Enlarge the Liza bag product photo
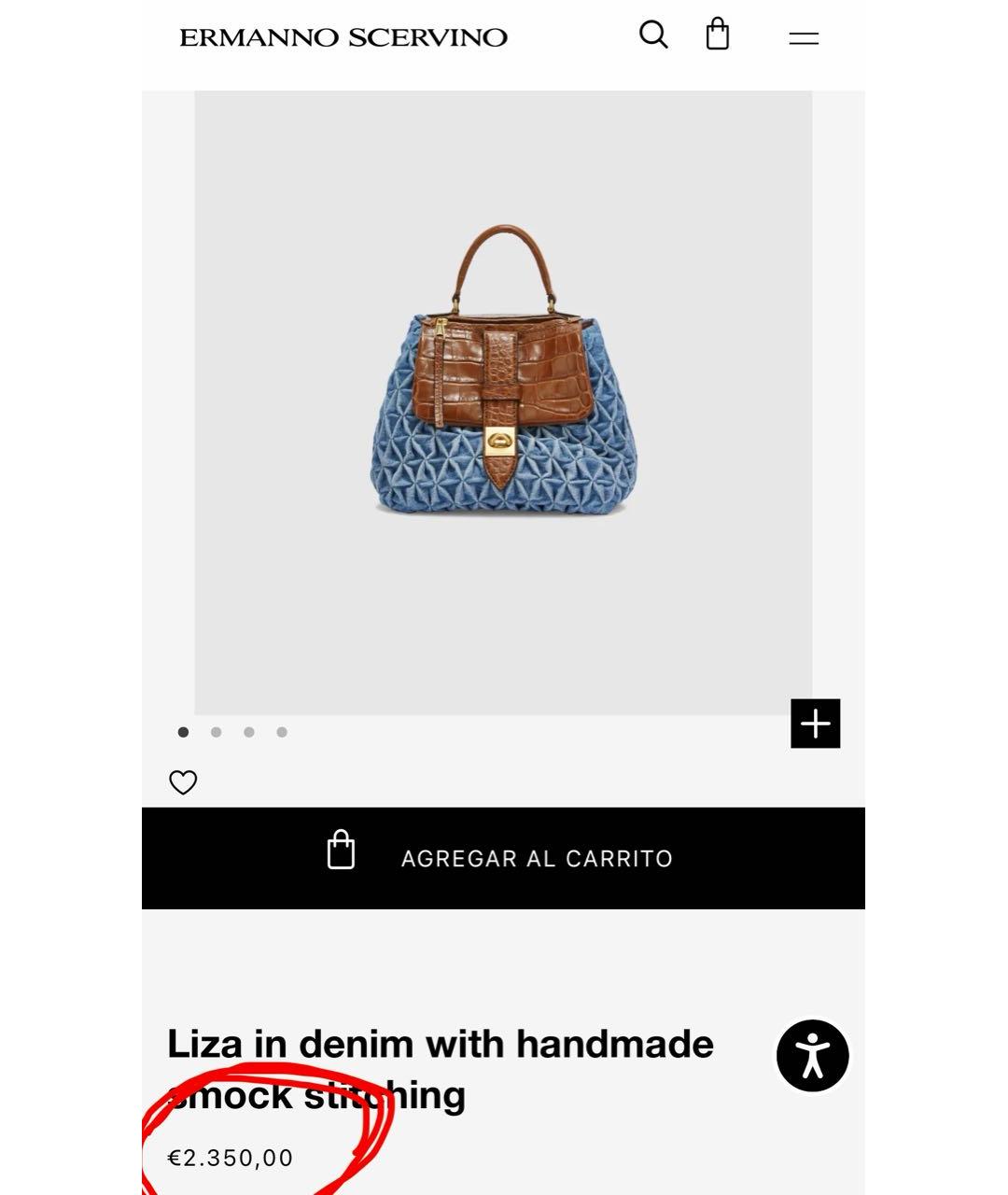The height and width of the screenshot is (1195, 1008). (503, 372)
